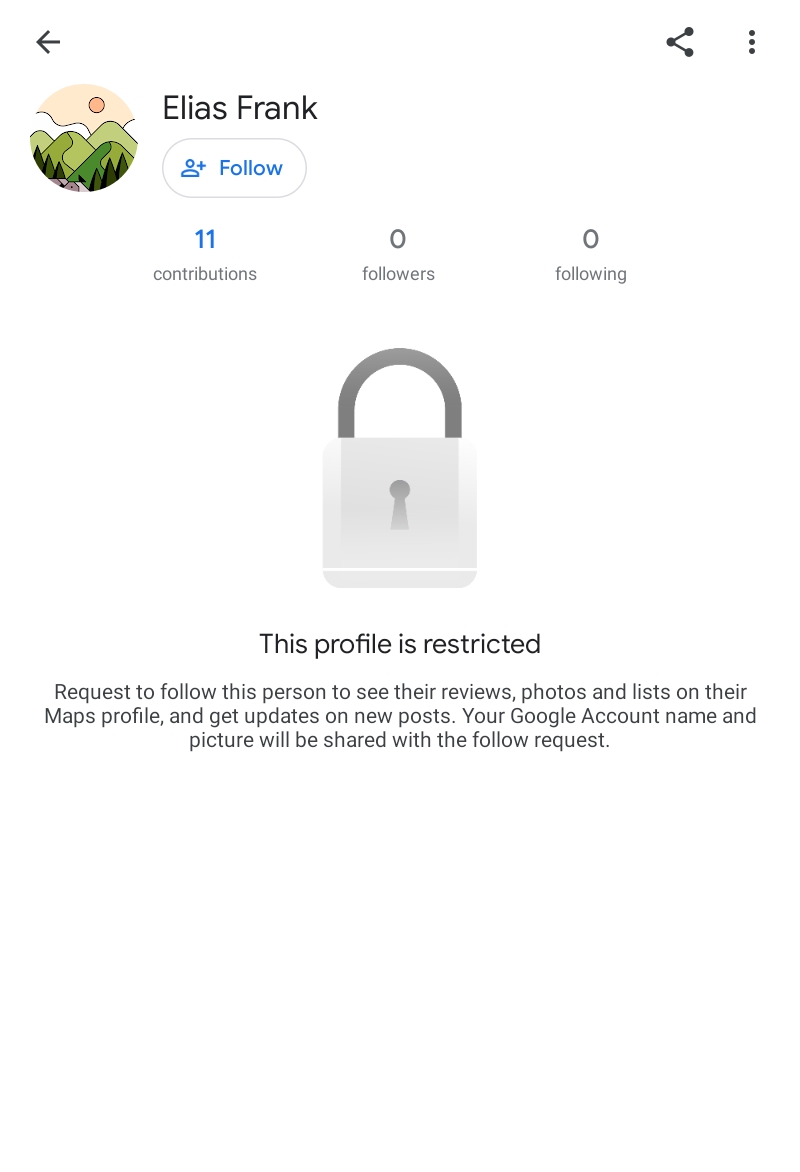Follow Elias Frank
800x1172 pixels.
234,168
